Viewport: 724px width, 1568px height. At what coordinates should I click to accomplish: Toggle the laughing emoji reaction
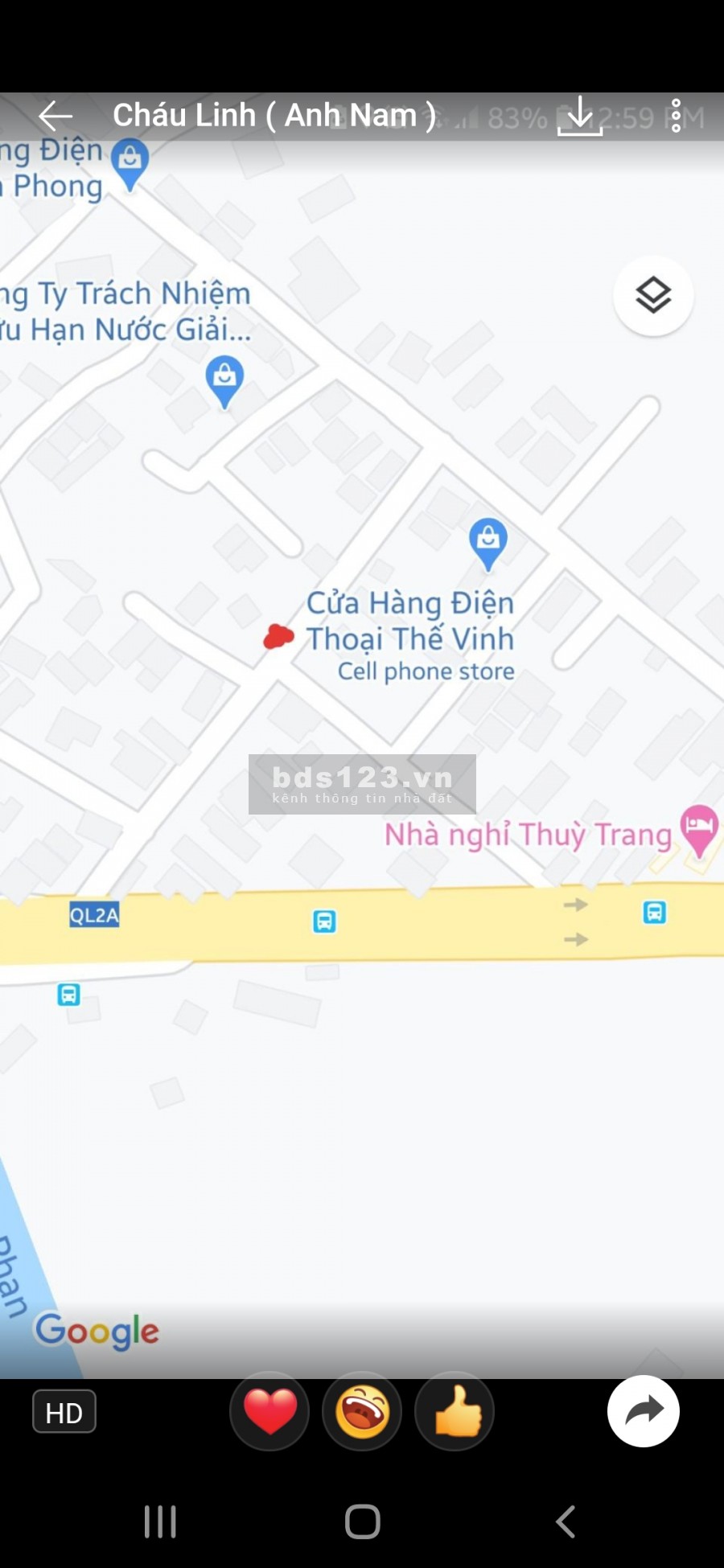[x=362, y=1411]
